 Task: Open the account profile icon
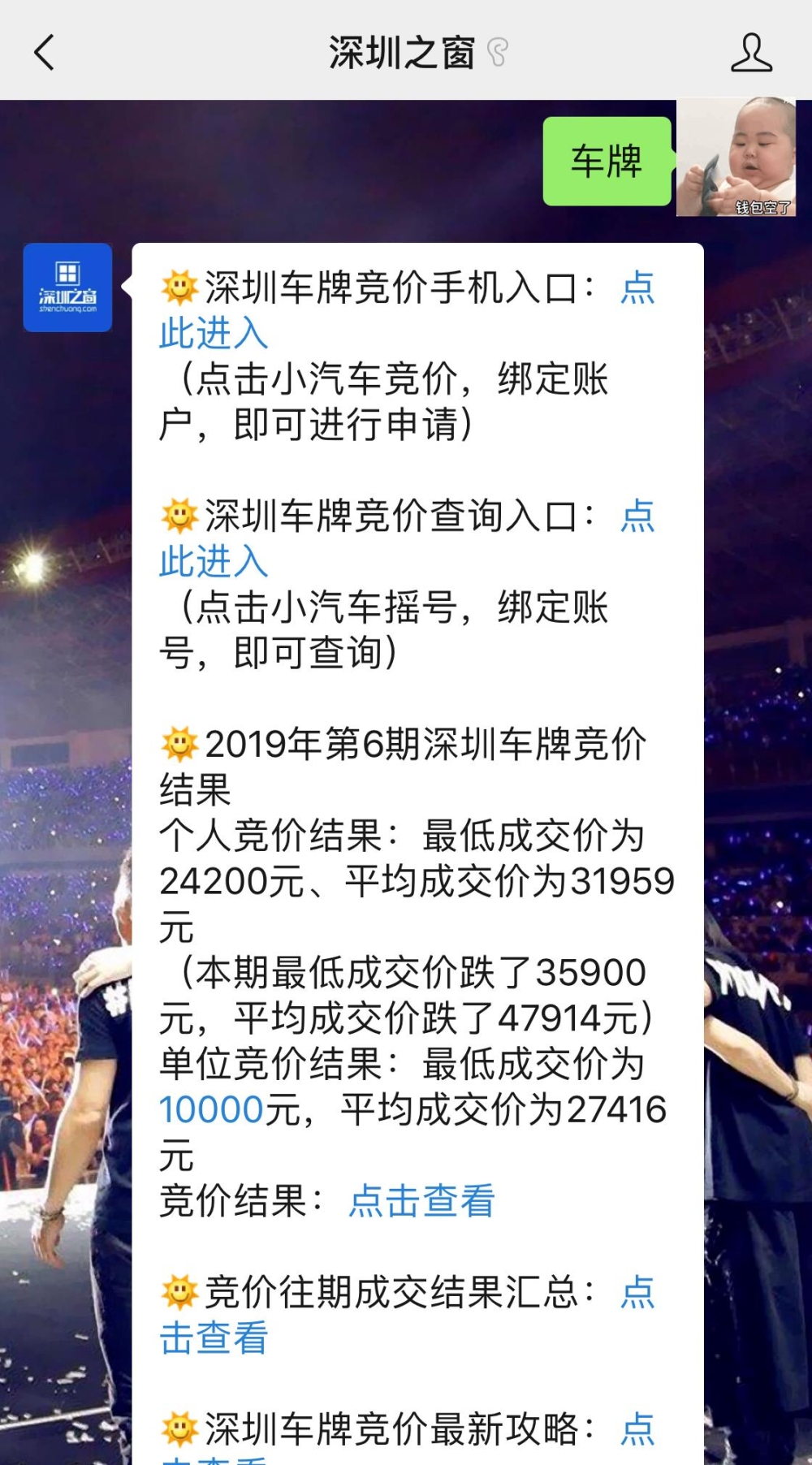[x=751, y=53]
